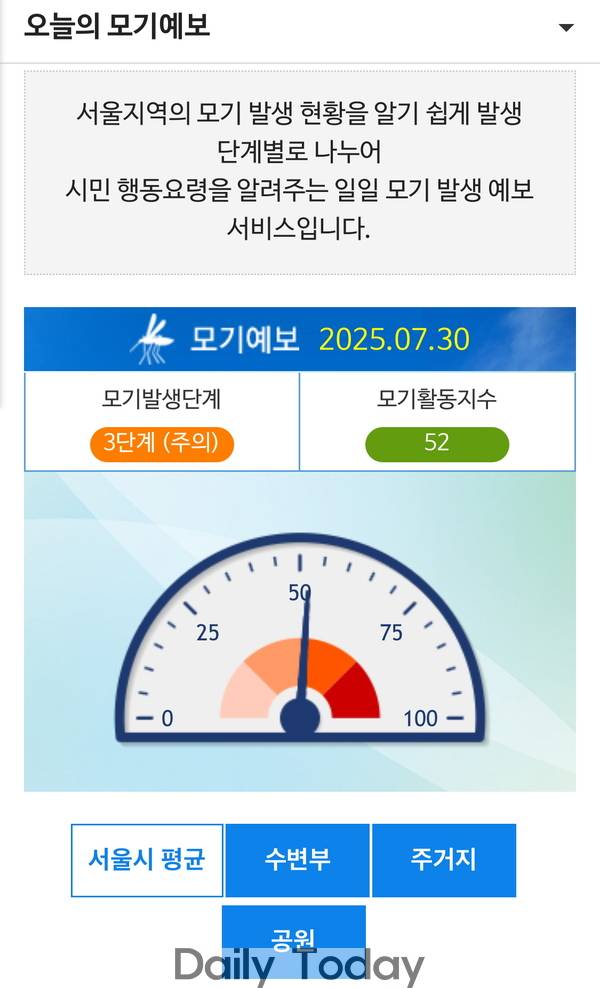Screen dimensions: 600x988
Task: Switch to the 주거지 tab
Action: (x=443, y=860)
